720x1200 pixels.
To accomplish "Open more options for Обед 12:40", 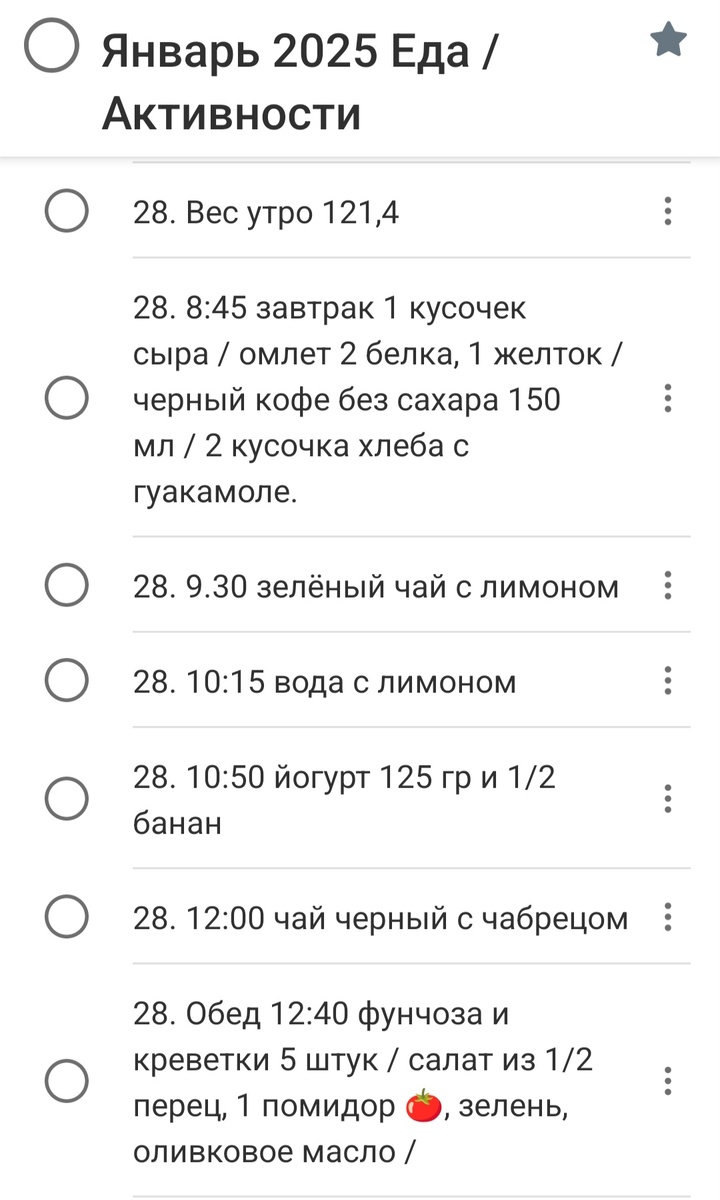I will (668, 1081).
